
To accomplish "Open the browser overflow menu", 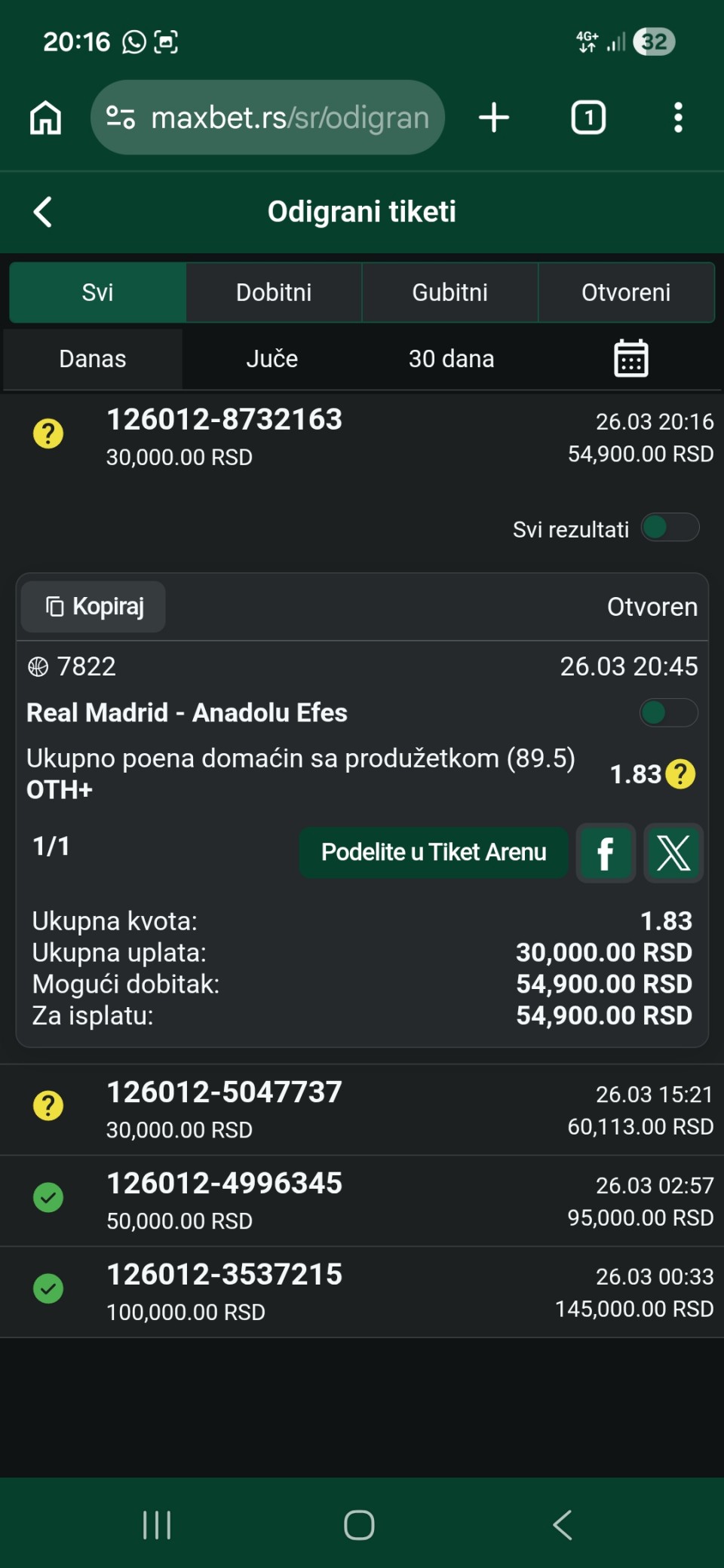I will tap(678, 118).
